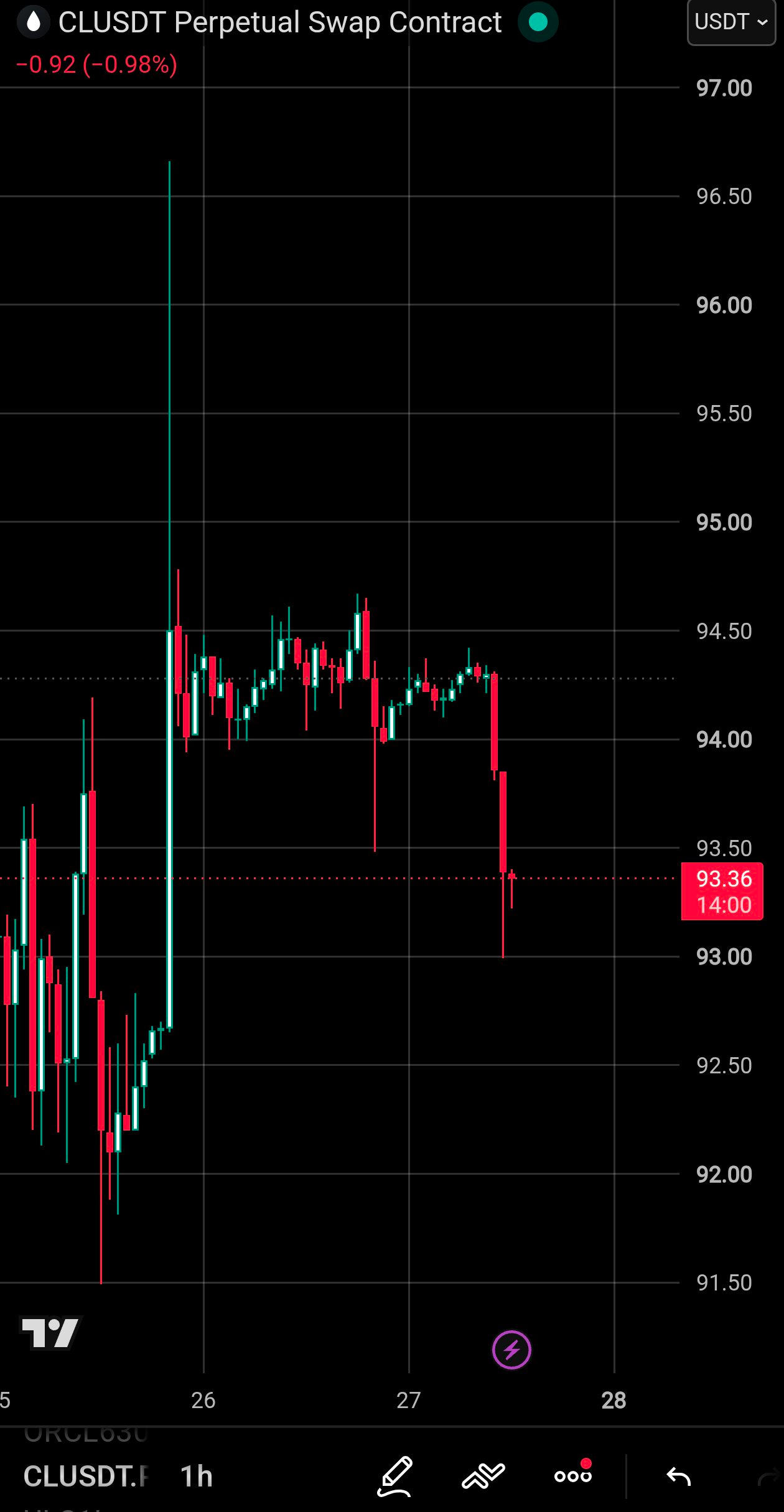Open the TradingView logo link
This screenshot has height=1512, width=784.
50,1333
